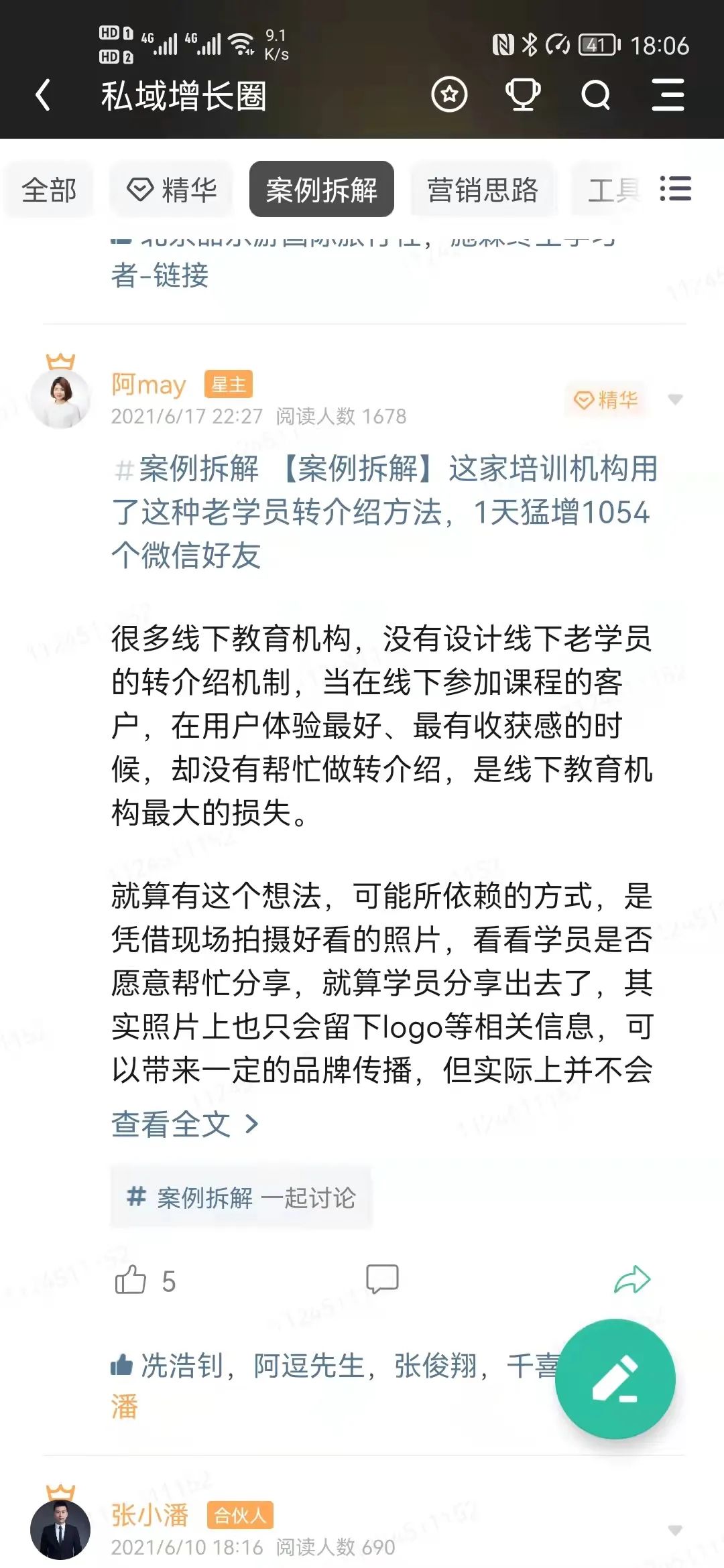724x1568 pixels.
Task: Comment on 阿may's post
Action: pyautogui.click(x=382, y=1279)
